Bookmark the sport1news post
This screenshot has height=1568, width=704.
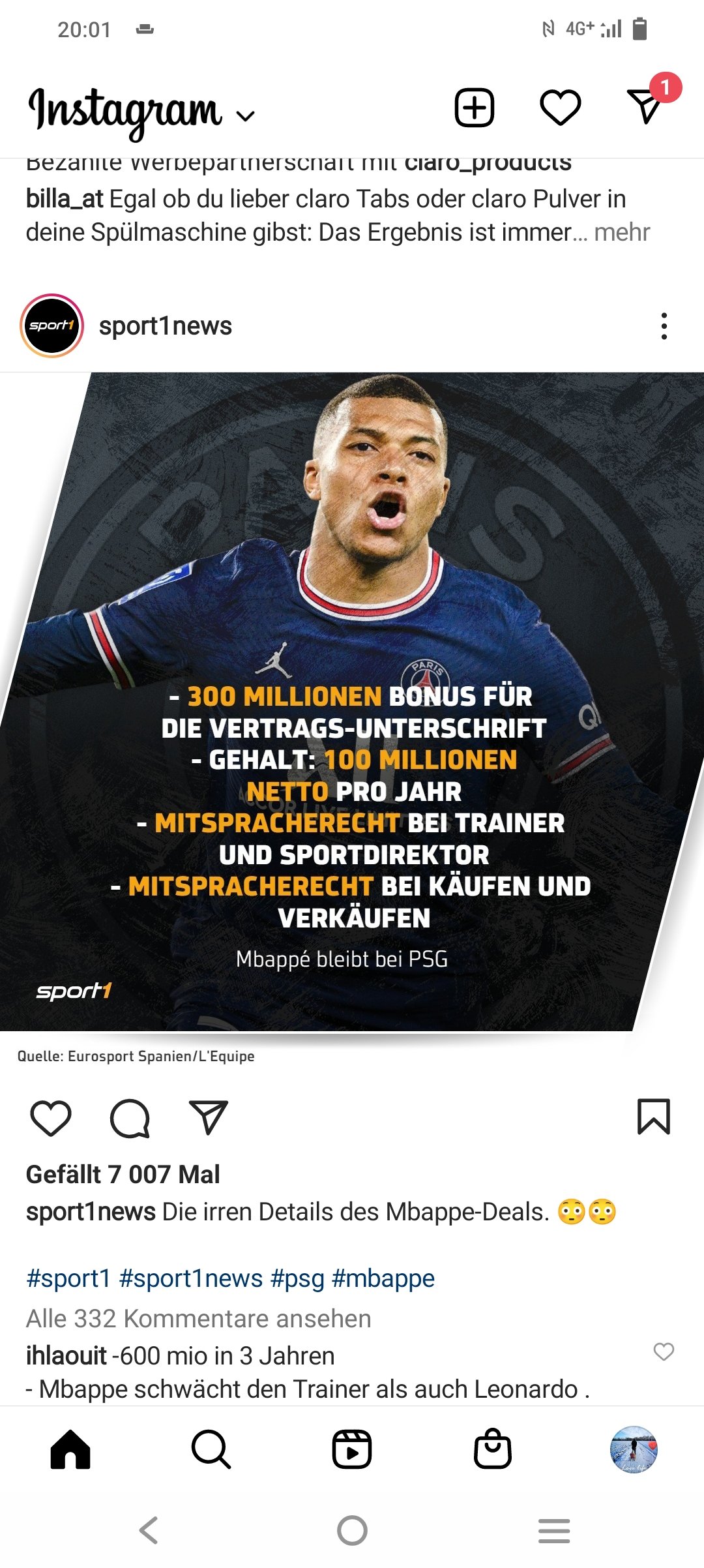coord(653,1117)
